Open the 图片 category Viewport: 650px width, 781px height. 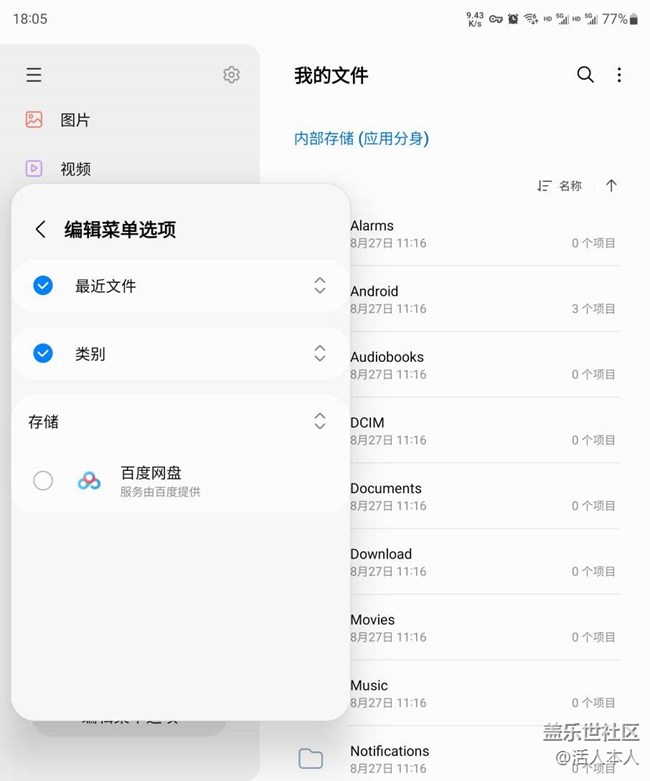pyautogui.click(x=75, y=120)
